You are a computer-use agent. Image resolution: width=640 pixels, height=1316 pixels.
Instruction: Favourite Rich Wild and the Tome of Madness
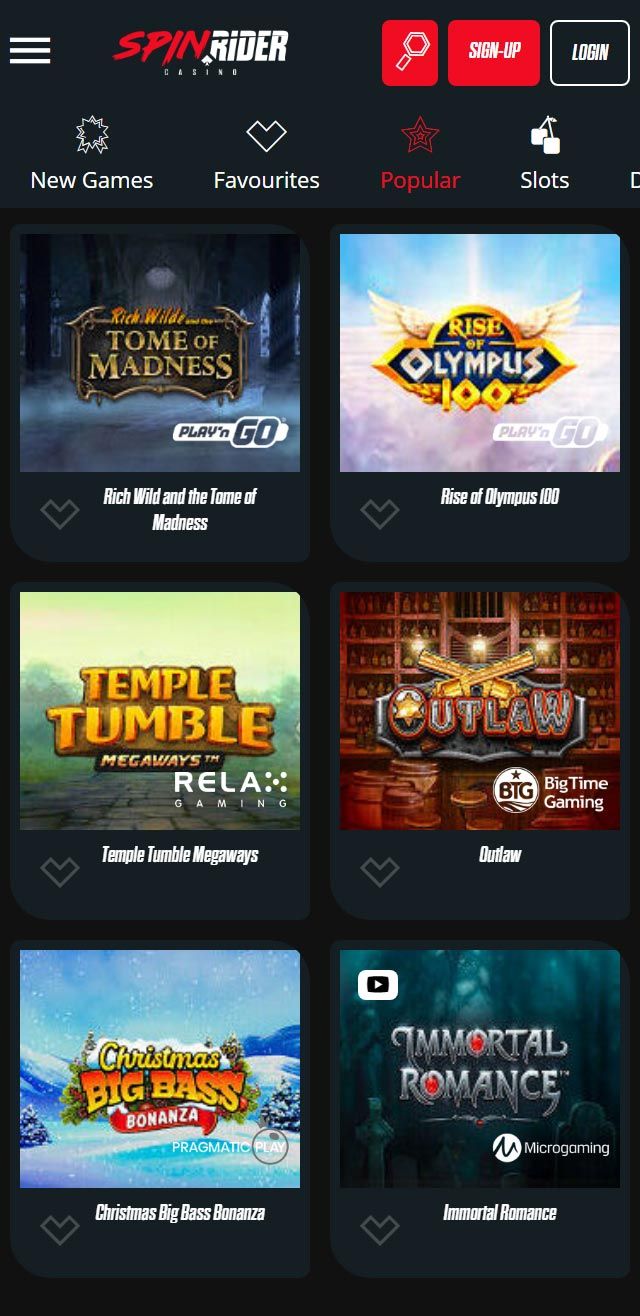pyautogui.click(x=59, y=514)
